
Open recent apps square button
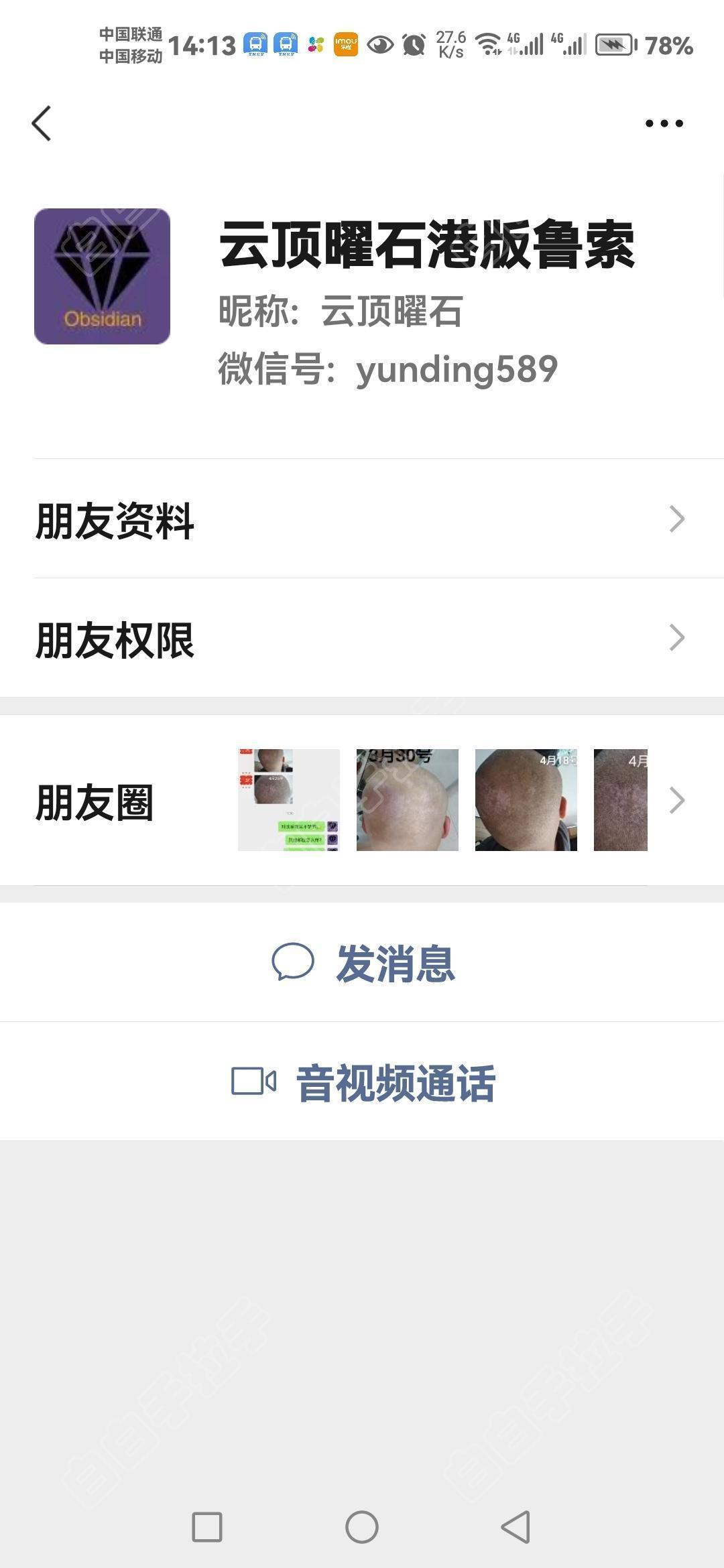207,1527
